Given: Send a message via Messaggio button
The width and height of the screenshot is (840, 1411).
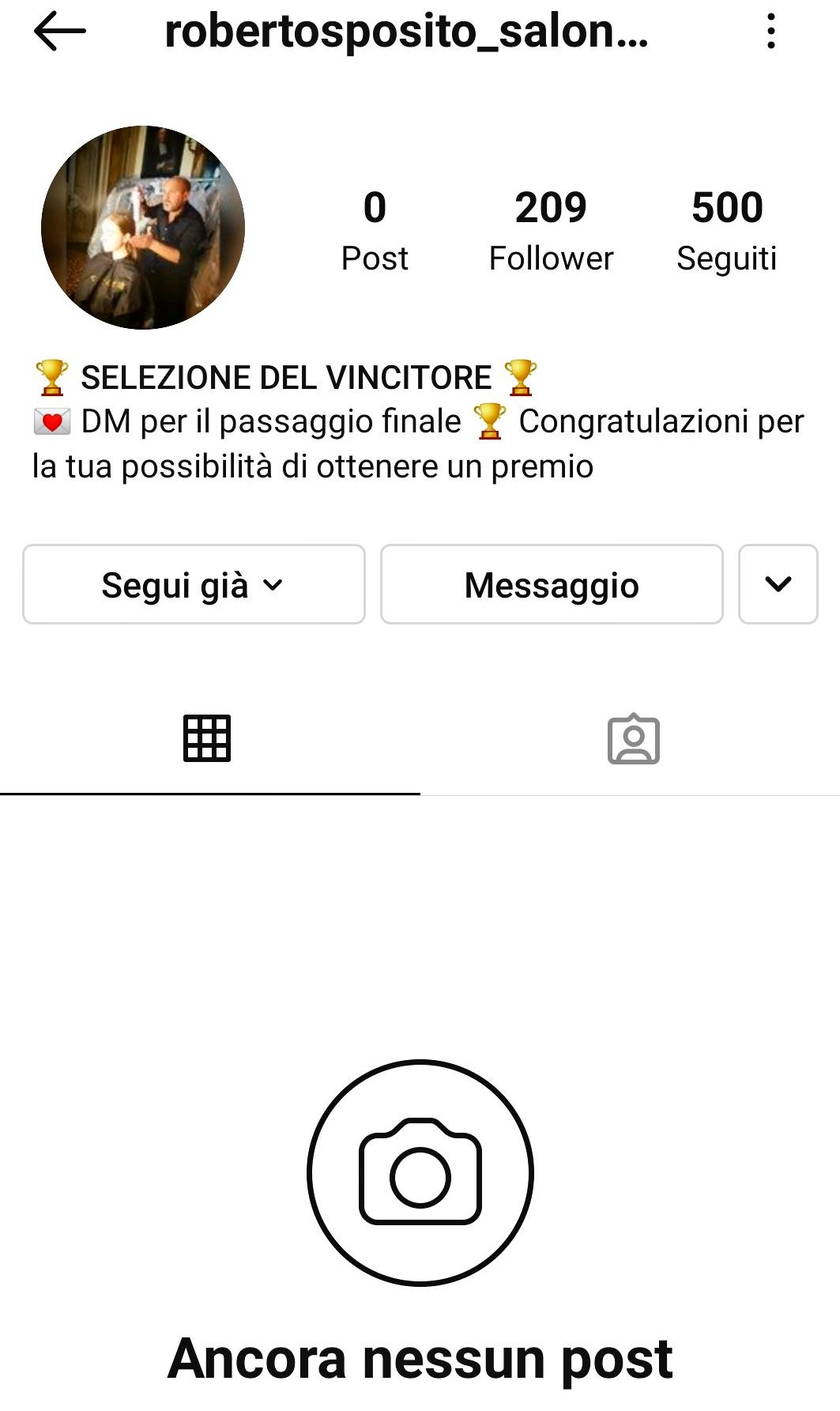Looking at the screenshot, I should point(552,584).
